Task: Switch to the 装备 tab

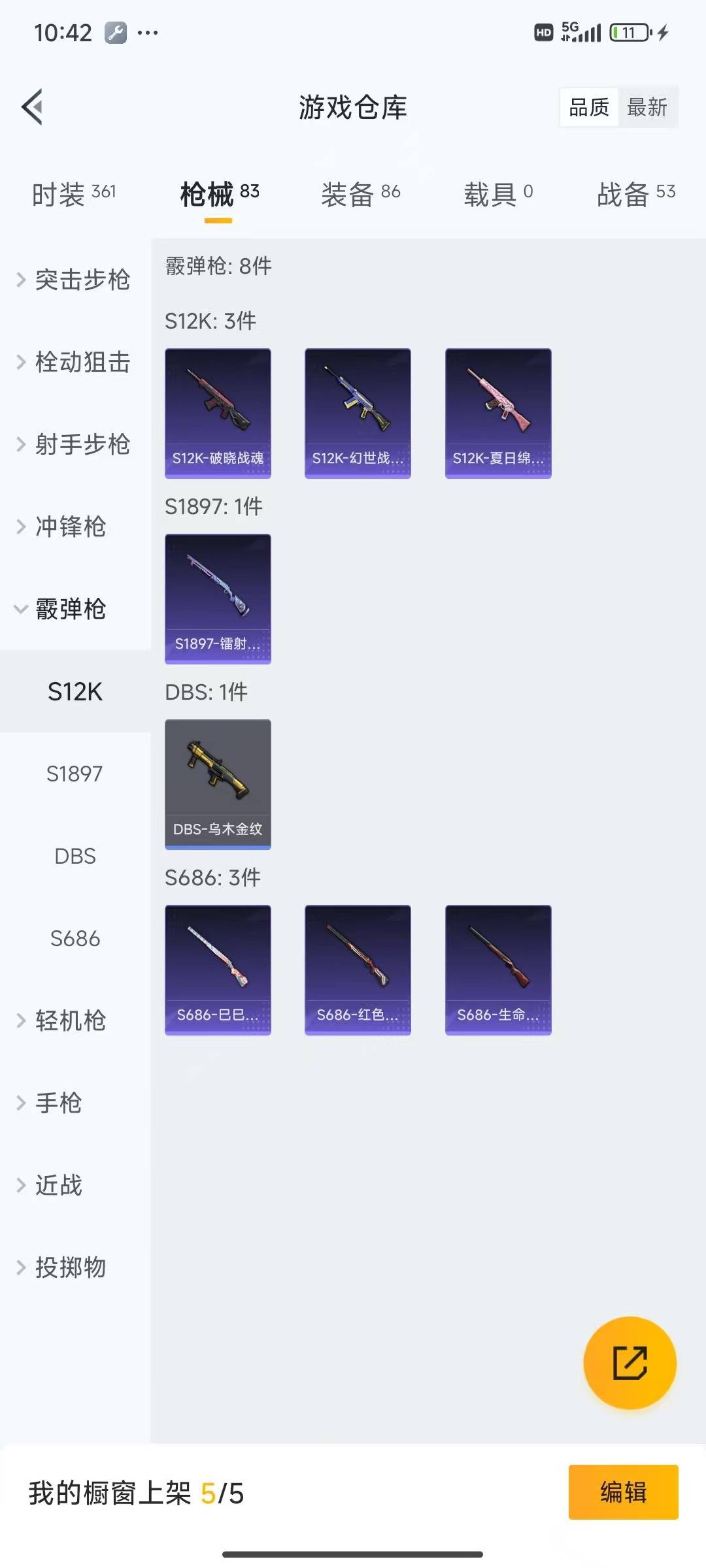Action: (360, 194)
